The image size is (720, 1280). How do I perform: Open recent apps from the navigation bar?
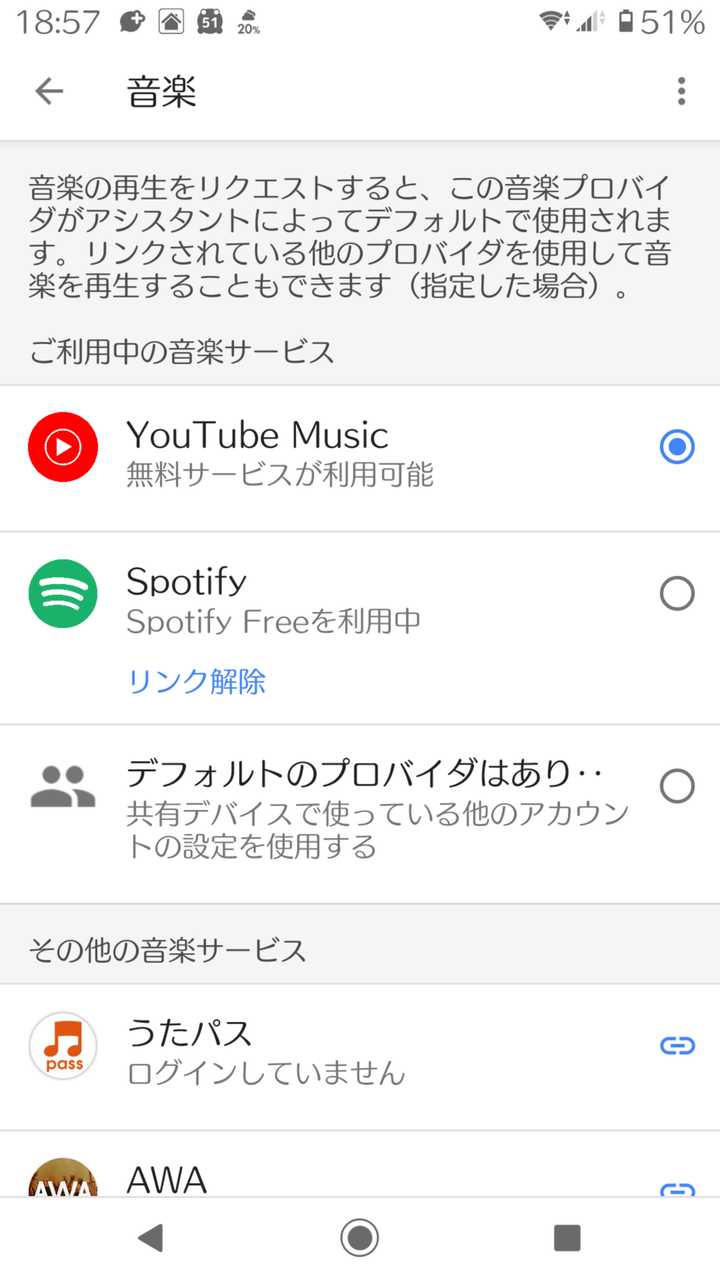click(x=567, y=1238)
